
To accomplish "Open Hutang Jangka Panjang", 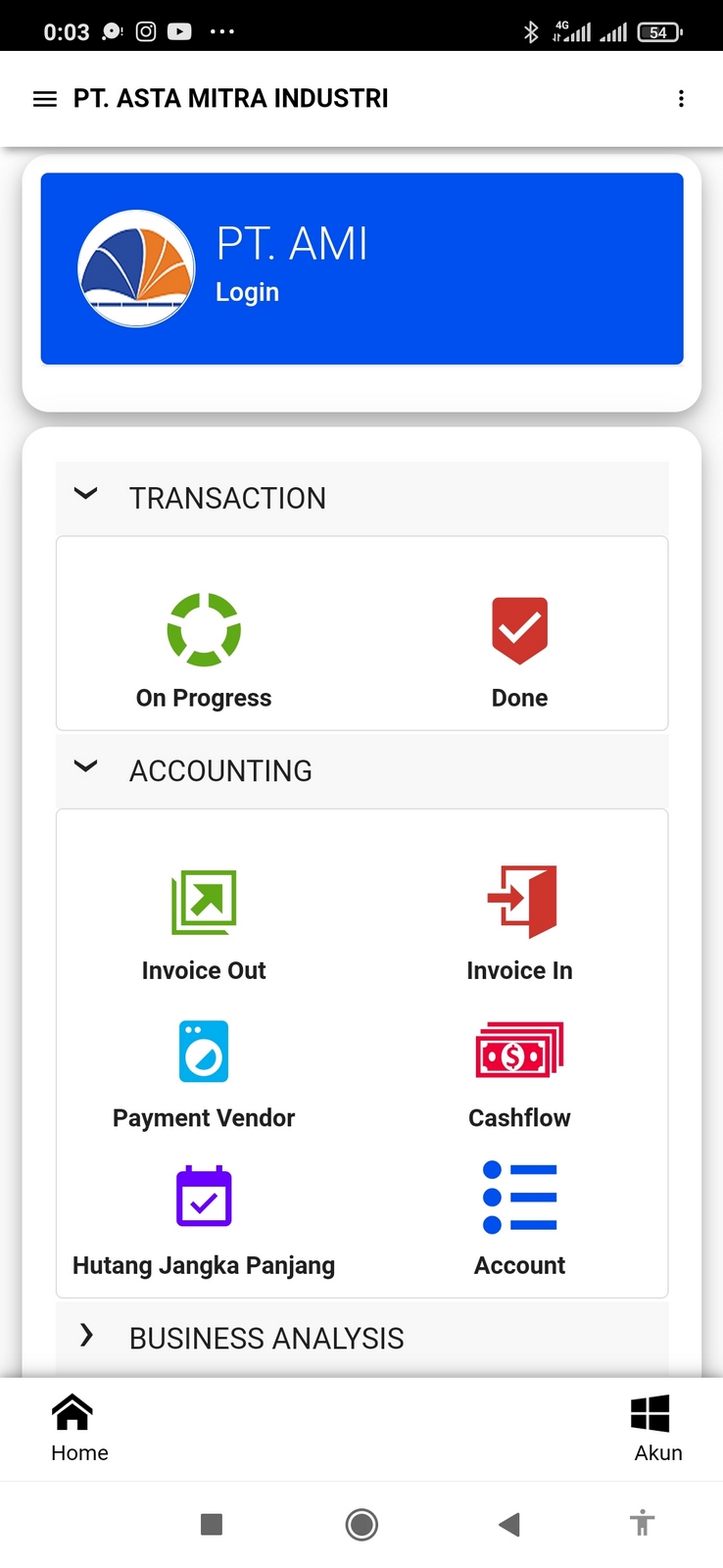I will pos(204,1219).
